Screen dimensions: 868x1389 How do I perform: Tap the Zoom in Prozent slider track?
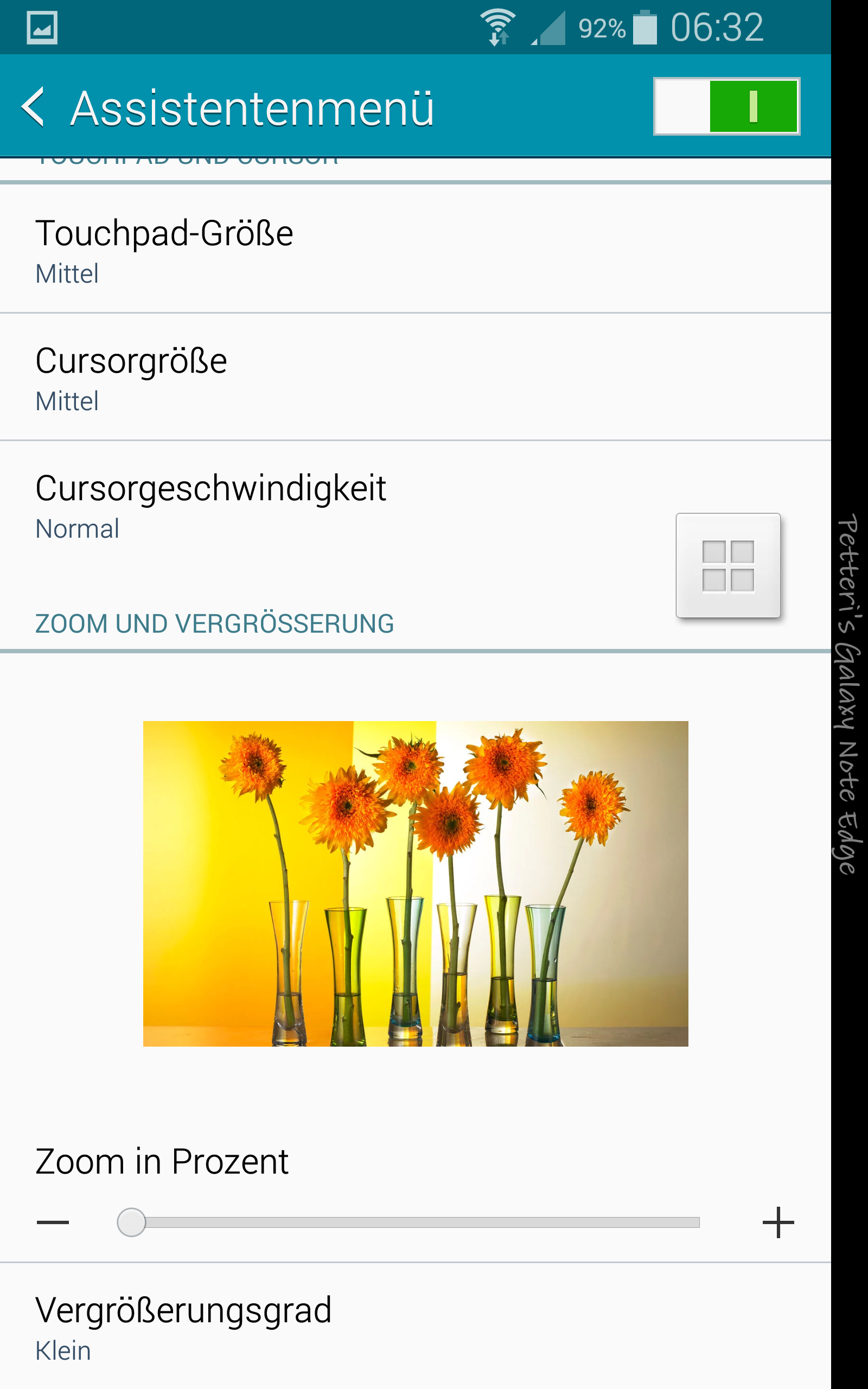(x=408, y=1222)
